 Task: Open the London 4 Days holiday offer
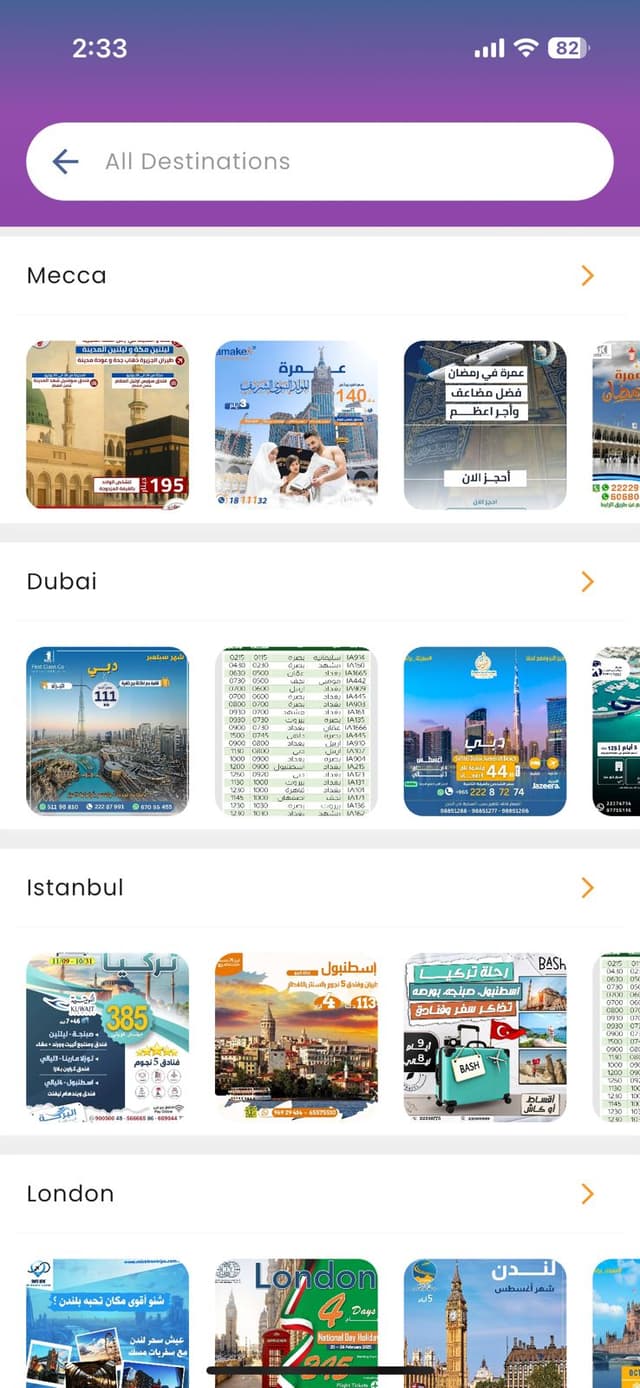(296, 1320)
